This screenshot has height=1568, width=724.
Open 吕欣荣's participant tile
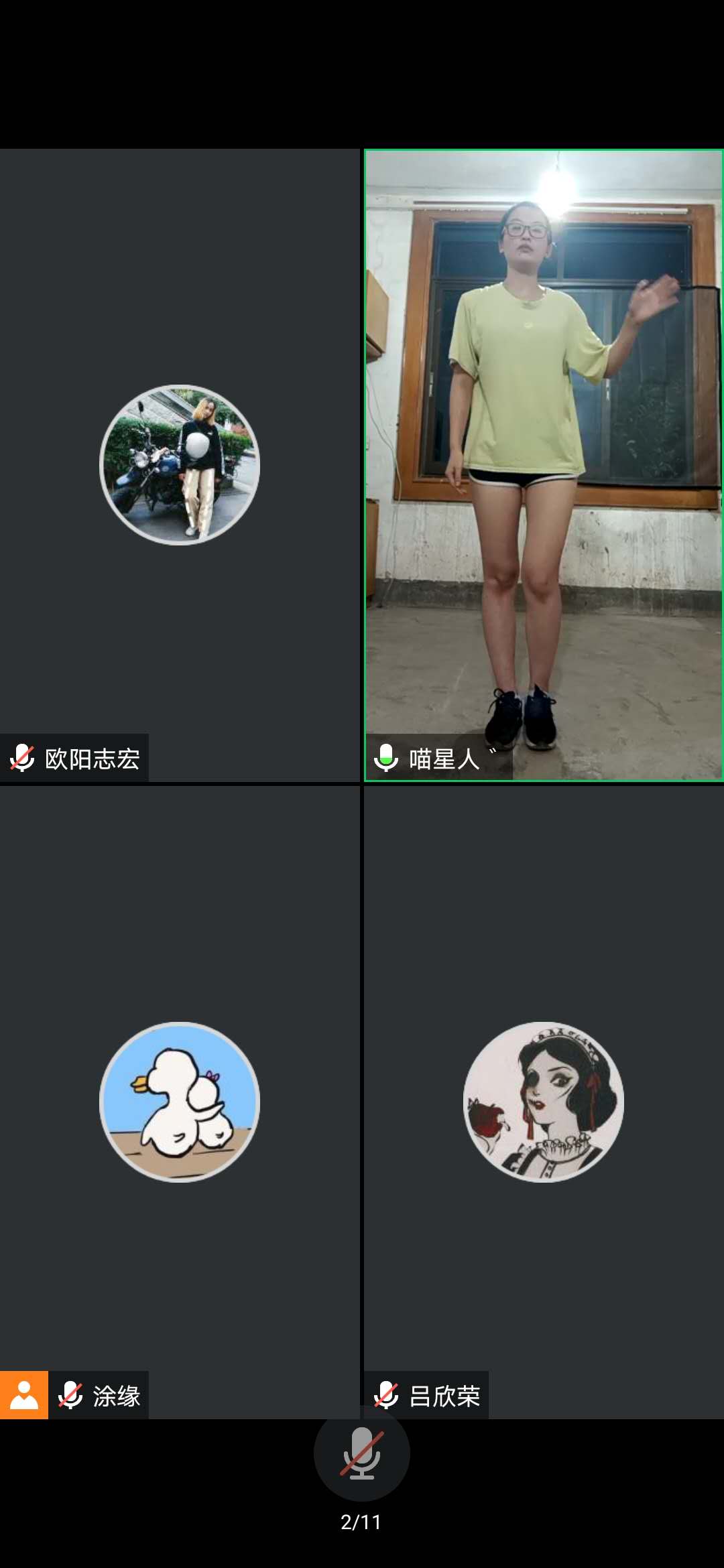(x=543, y=1102)
